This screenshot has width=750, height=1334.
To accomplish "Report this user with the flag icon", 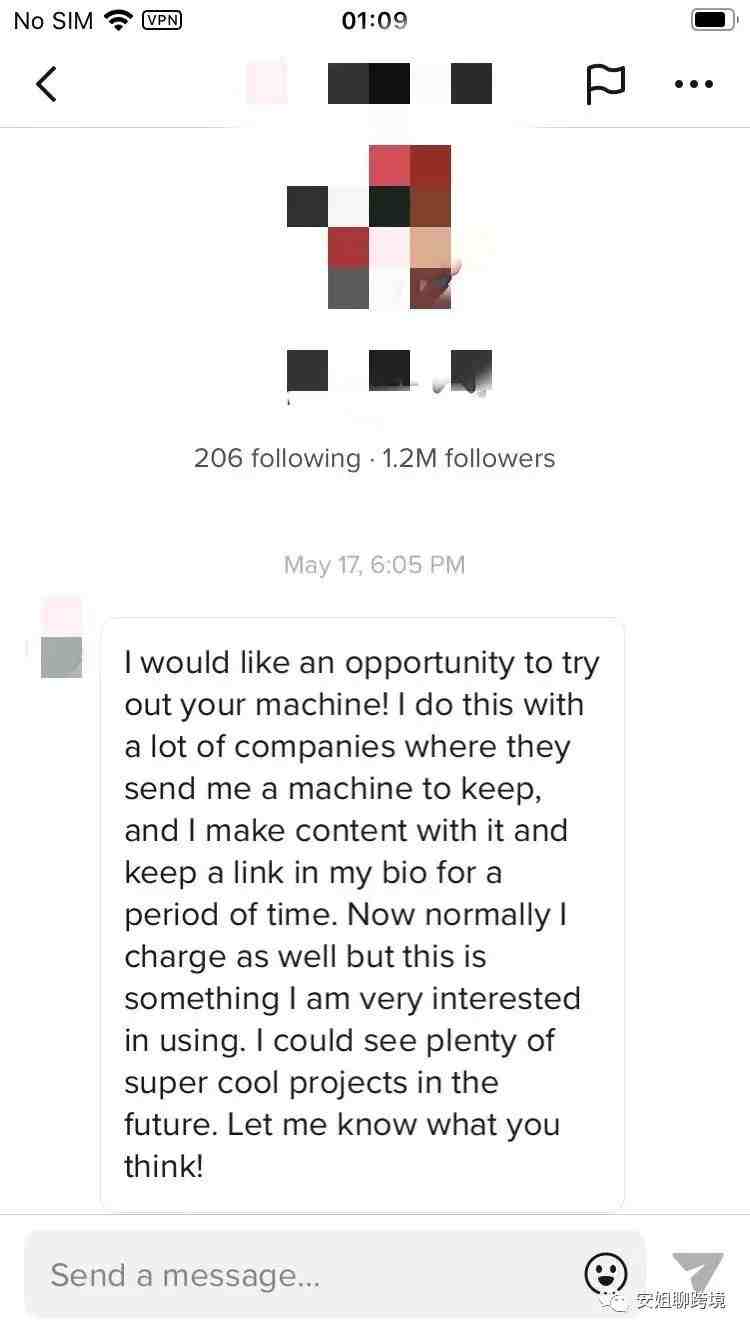I will [605, 84].
